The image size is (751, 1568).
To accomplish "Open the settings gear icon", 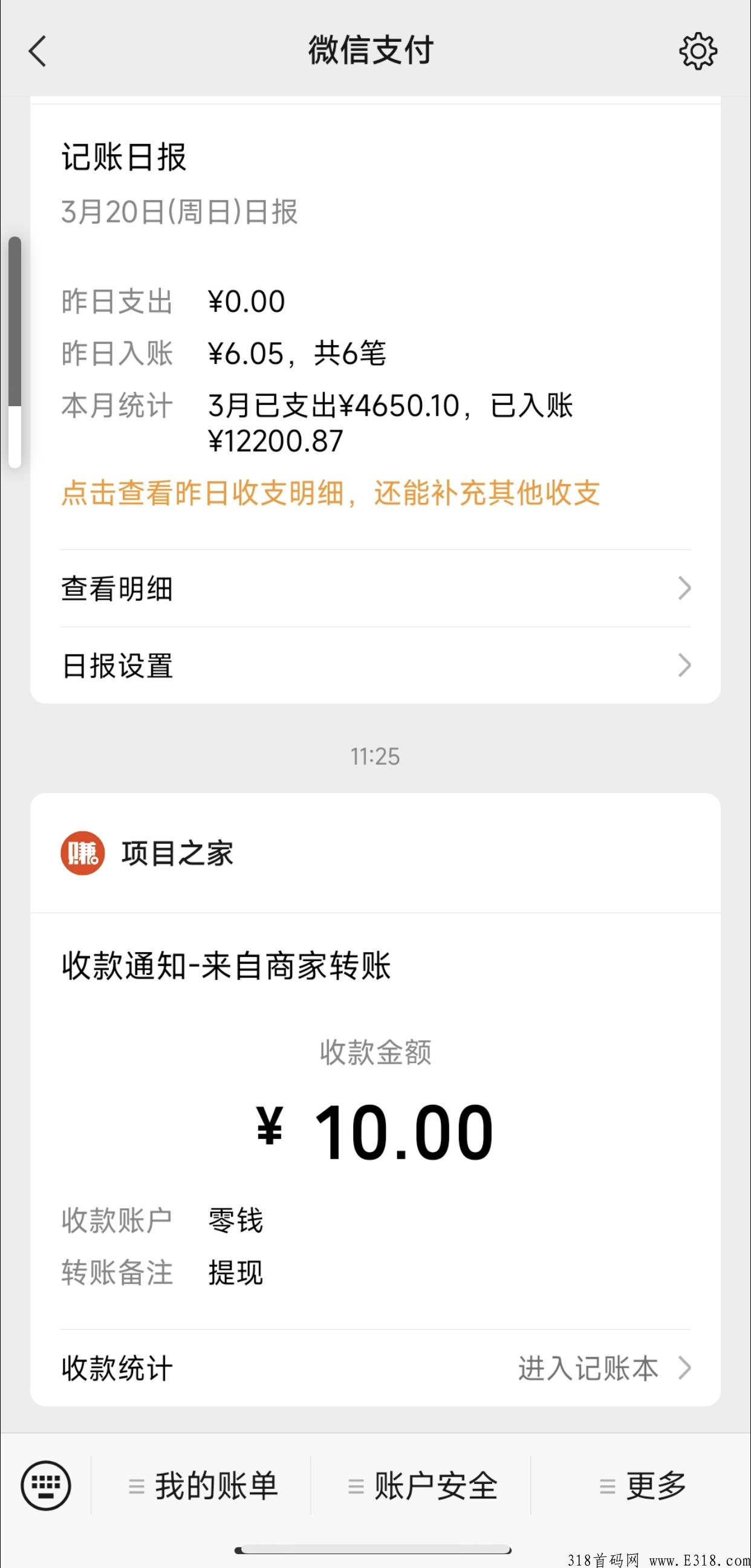I will click(x=698, y=51).
